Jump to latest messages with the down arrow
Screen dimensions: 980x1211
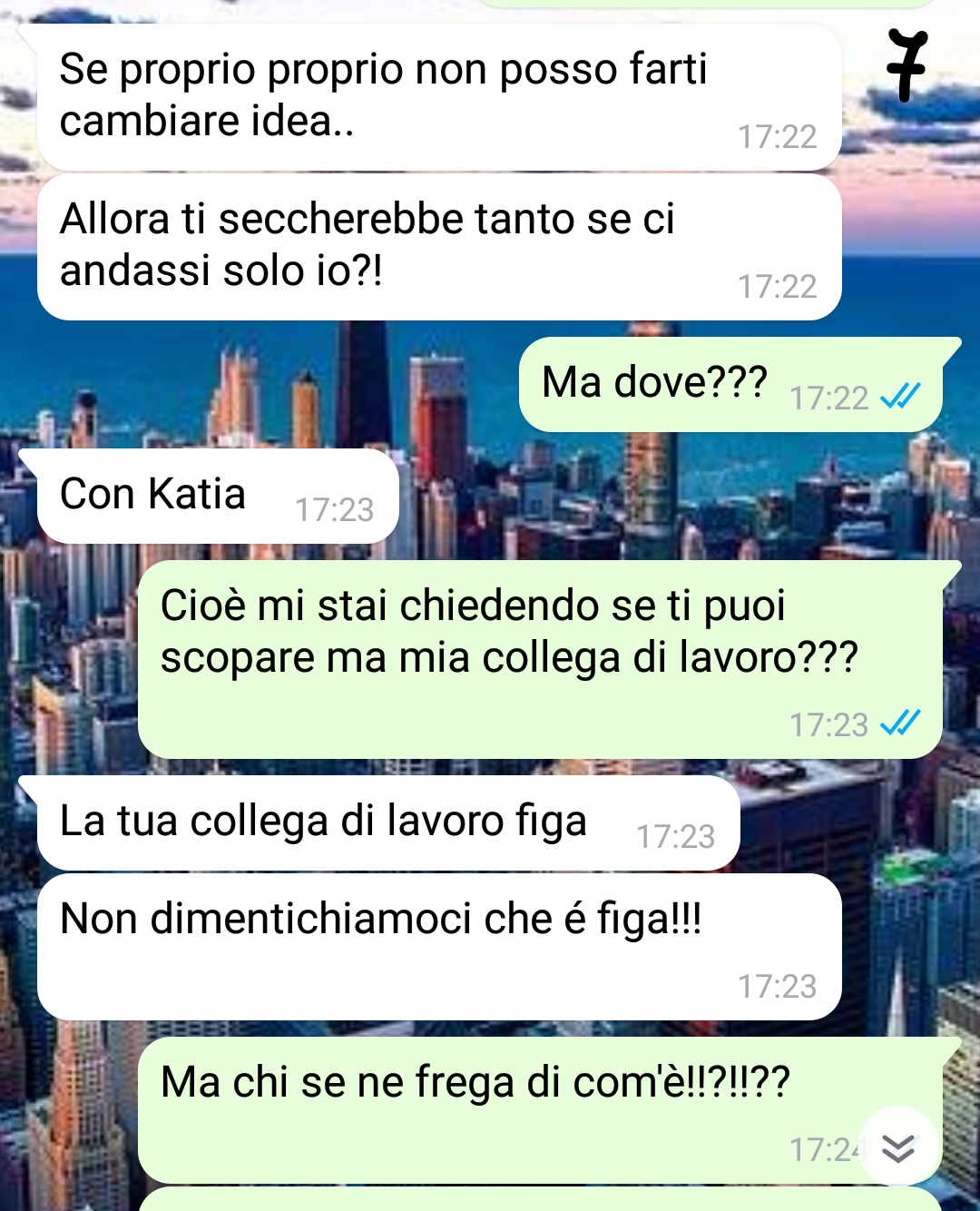(x=897, y=1147)
